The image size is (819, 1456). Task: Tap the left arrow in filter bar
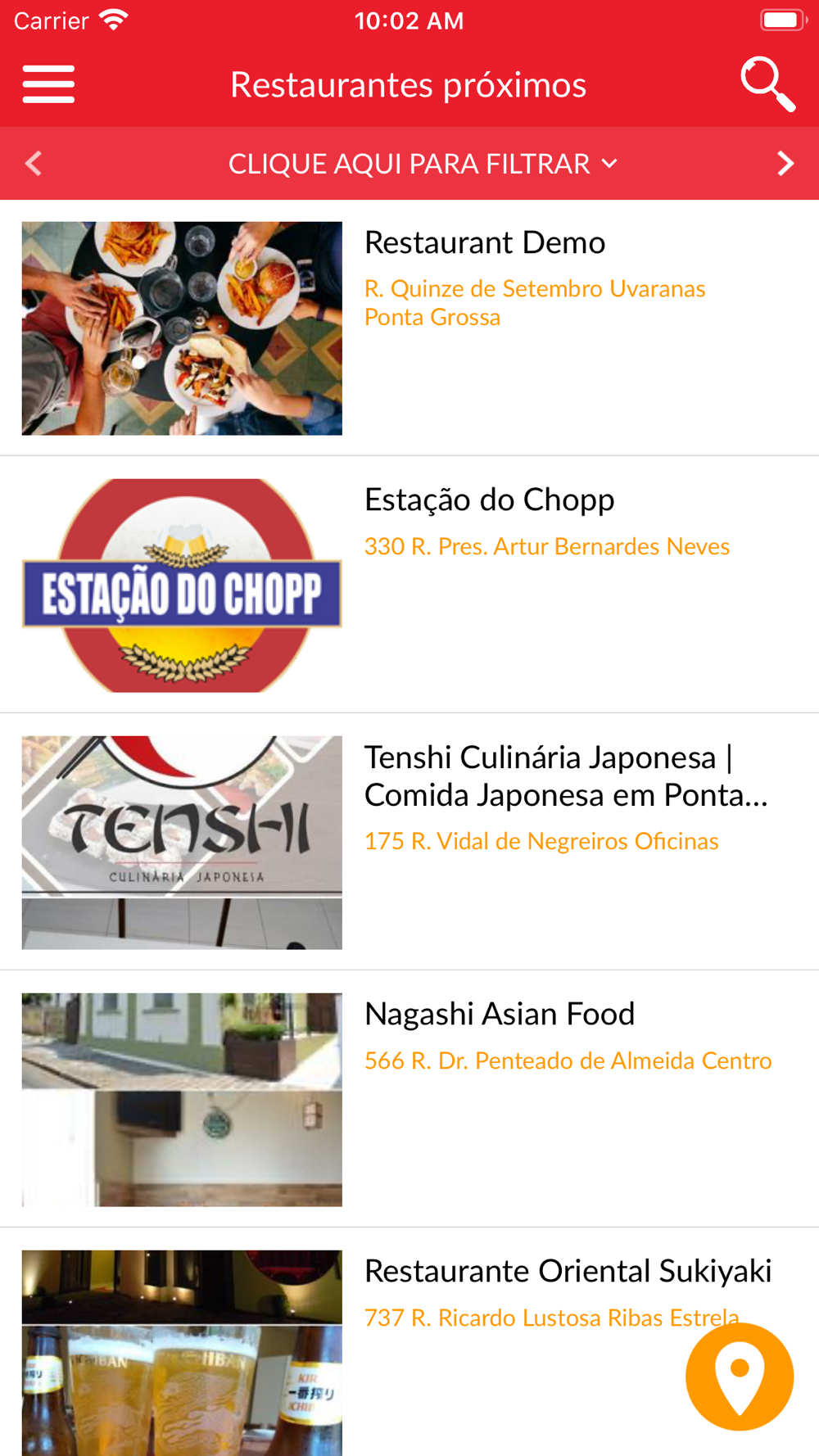click(x=34, y=164)
